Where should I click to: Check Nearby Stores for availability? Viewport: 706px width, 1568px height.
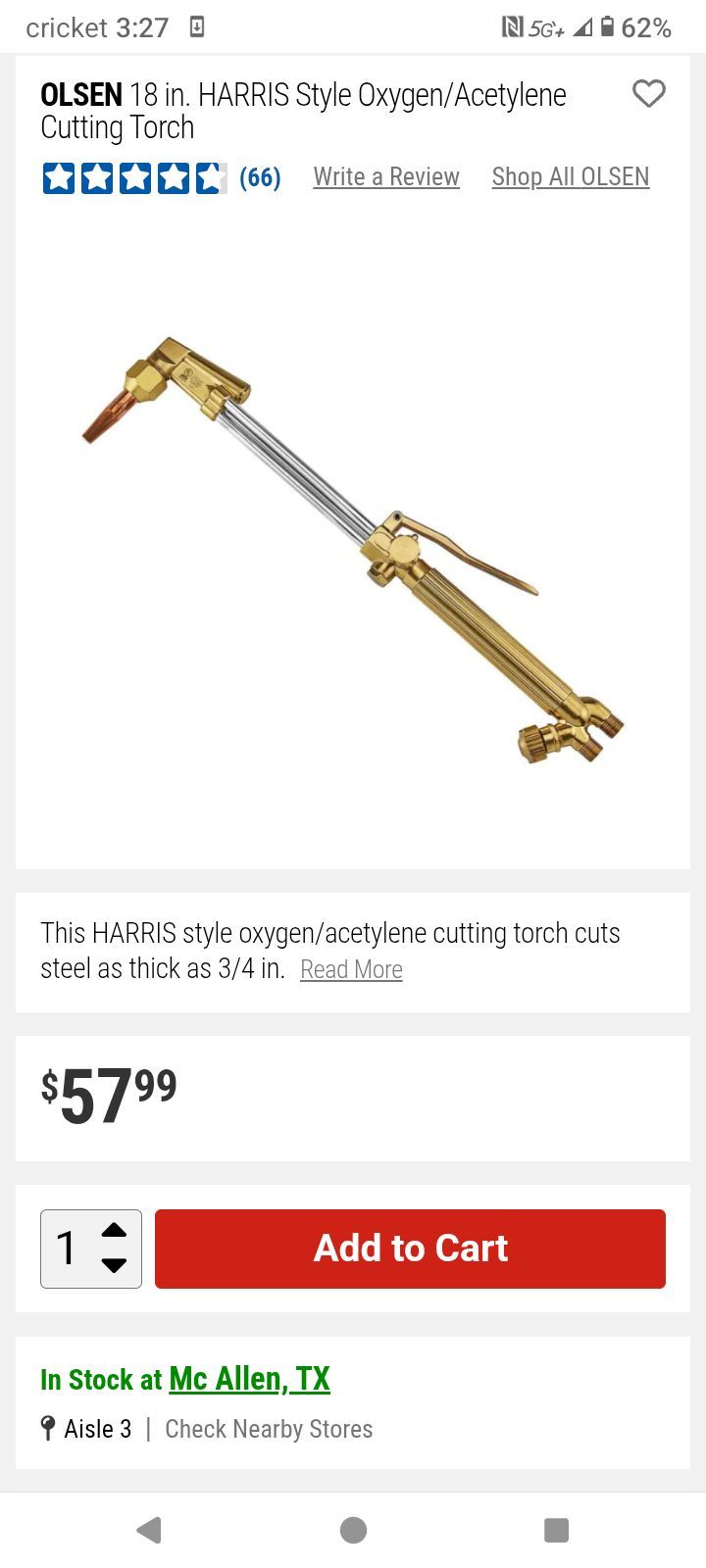pos(269,1429)
